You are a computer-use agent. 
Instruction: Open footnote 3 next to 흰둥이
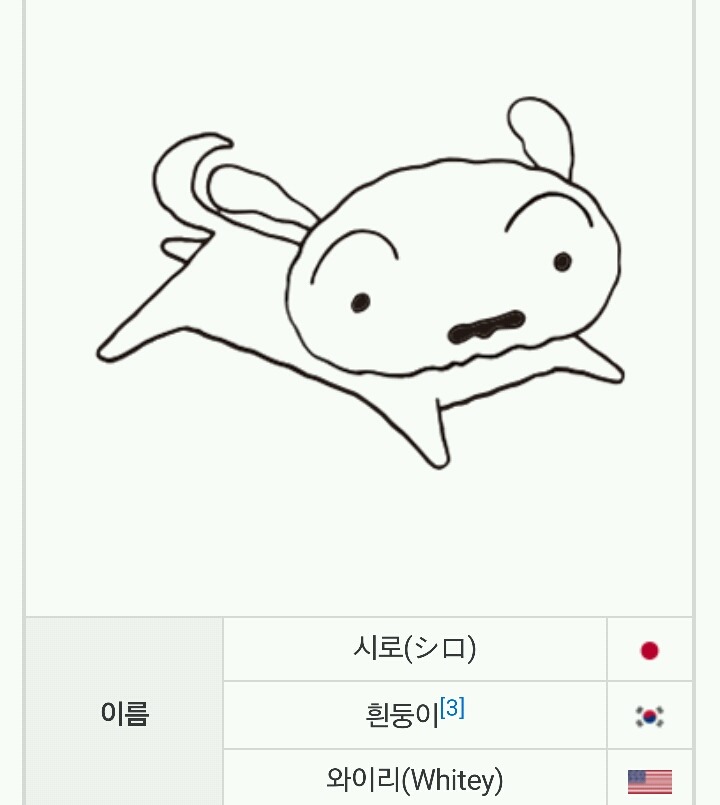[x=452, y=708]
